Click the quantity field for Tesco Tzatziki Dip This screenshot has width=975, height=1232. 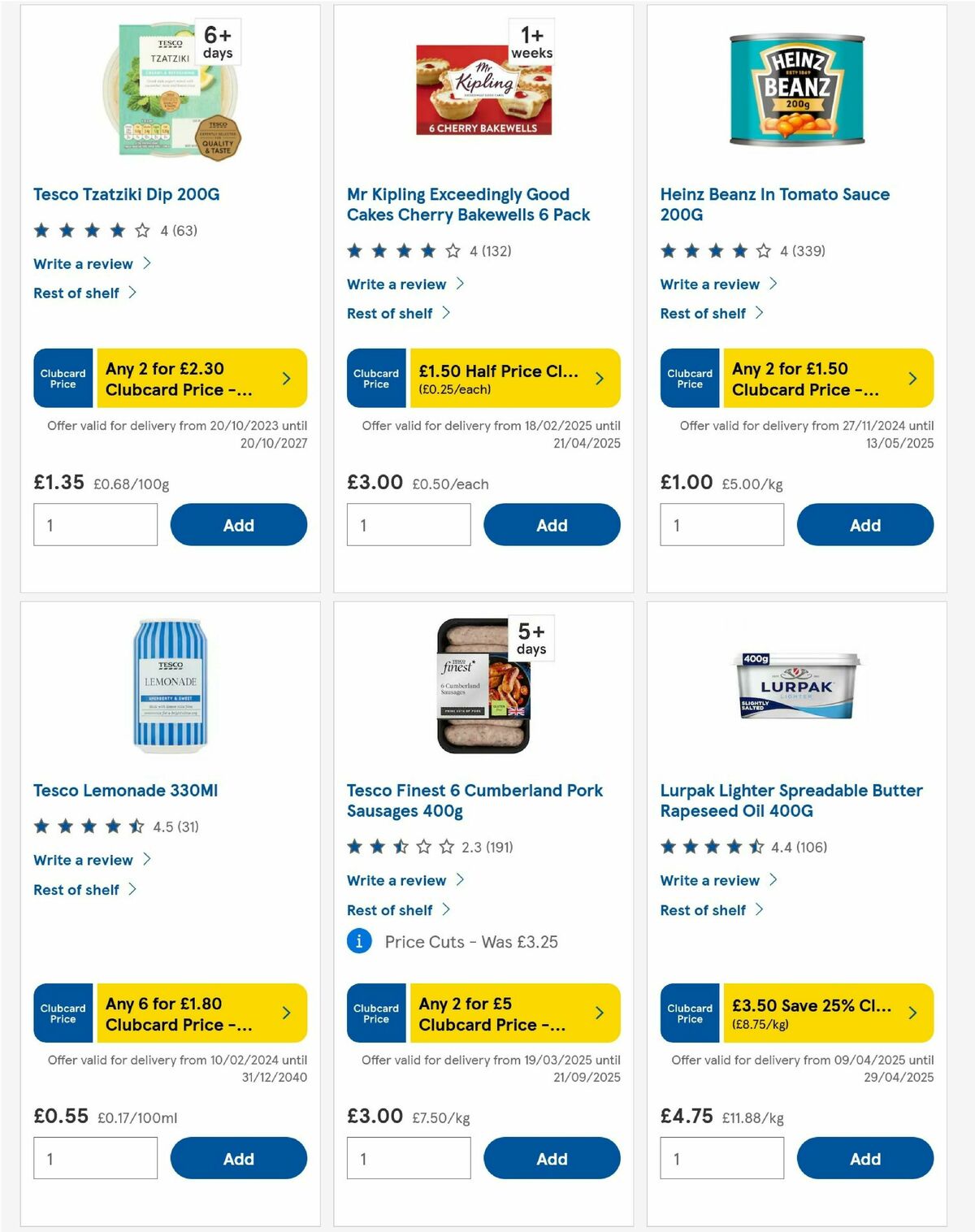tap(95, 524)
